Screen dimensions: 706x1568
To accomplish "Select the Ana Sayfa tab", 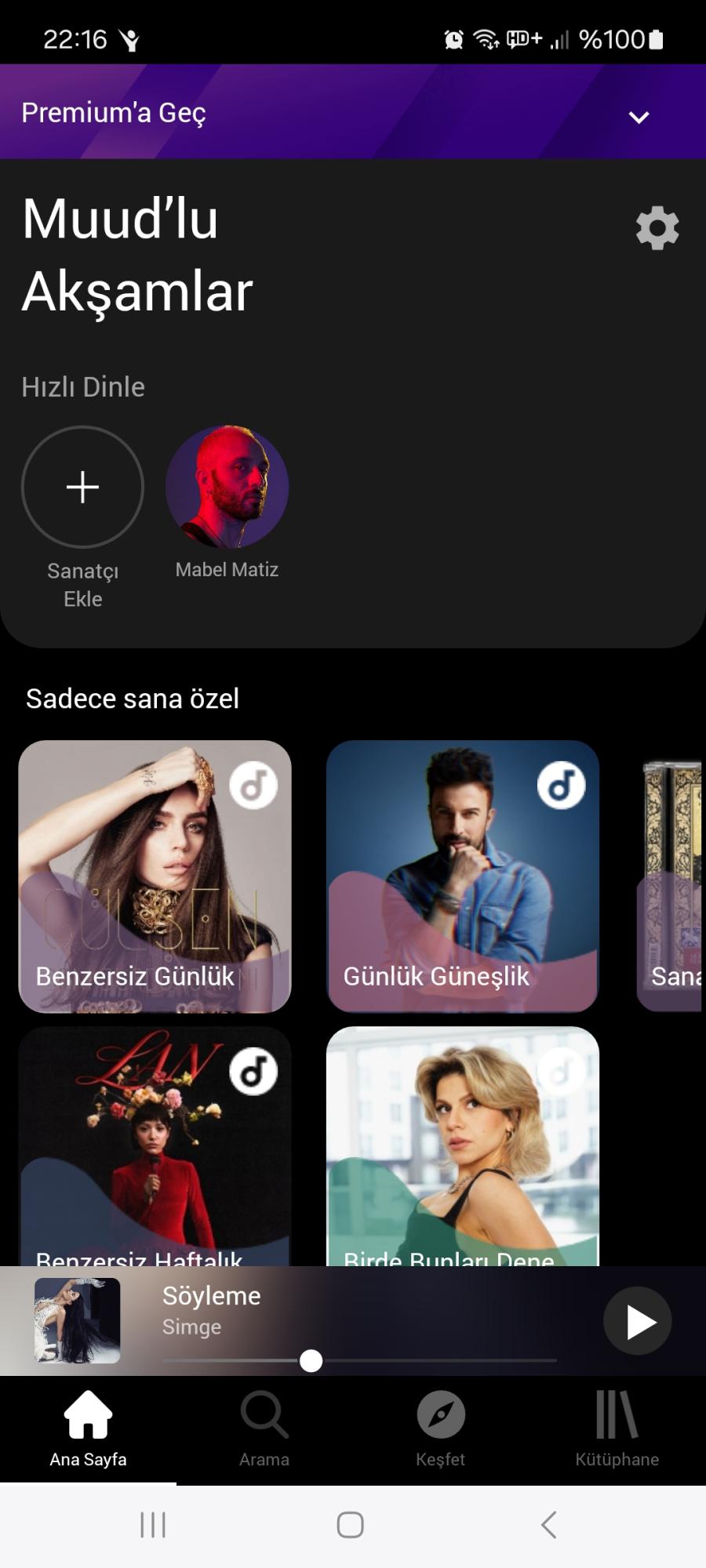I will click(88, 1428).
